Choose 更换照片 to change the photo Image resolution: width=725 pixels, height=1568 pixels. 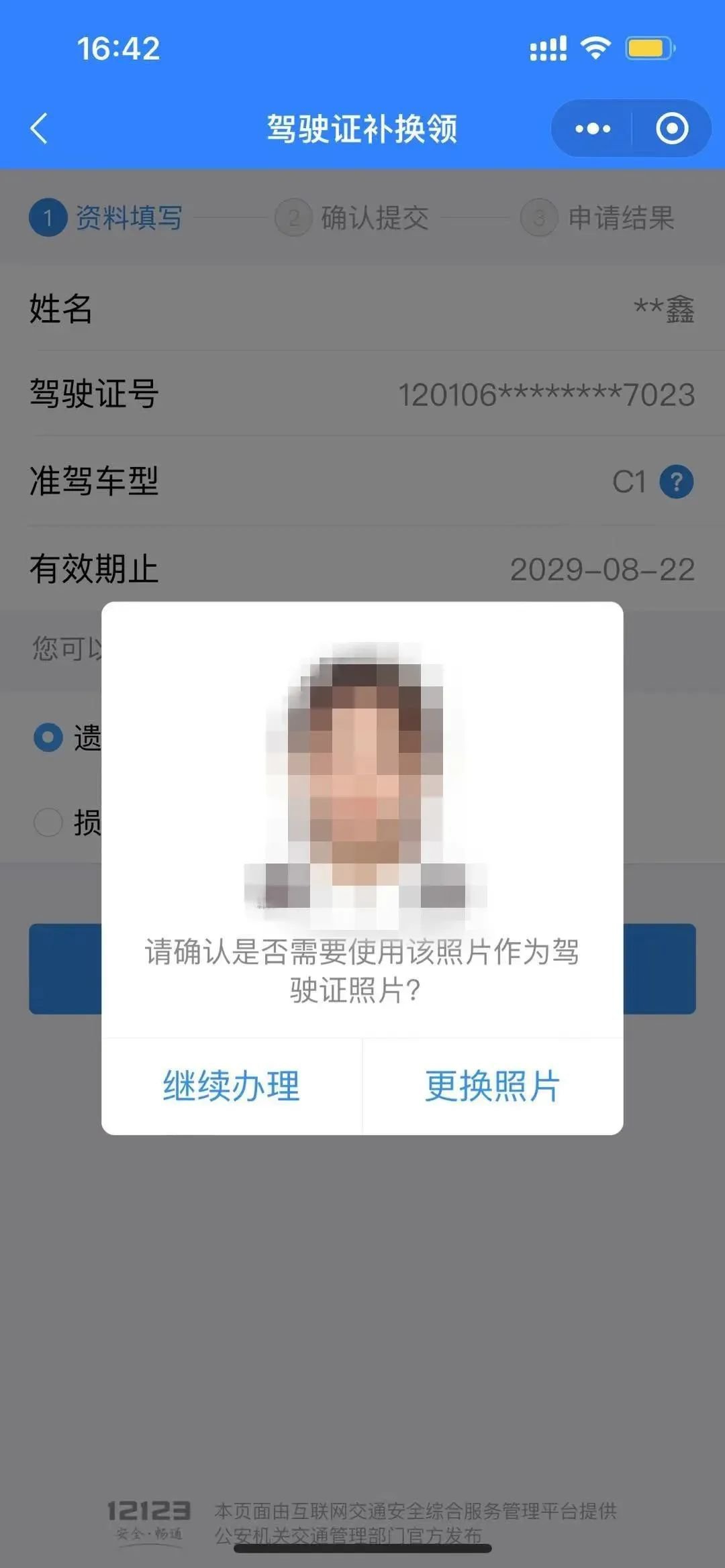493,1086
